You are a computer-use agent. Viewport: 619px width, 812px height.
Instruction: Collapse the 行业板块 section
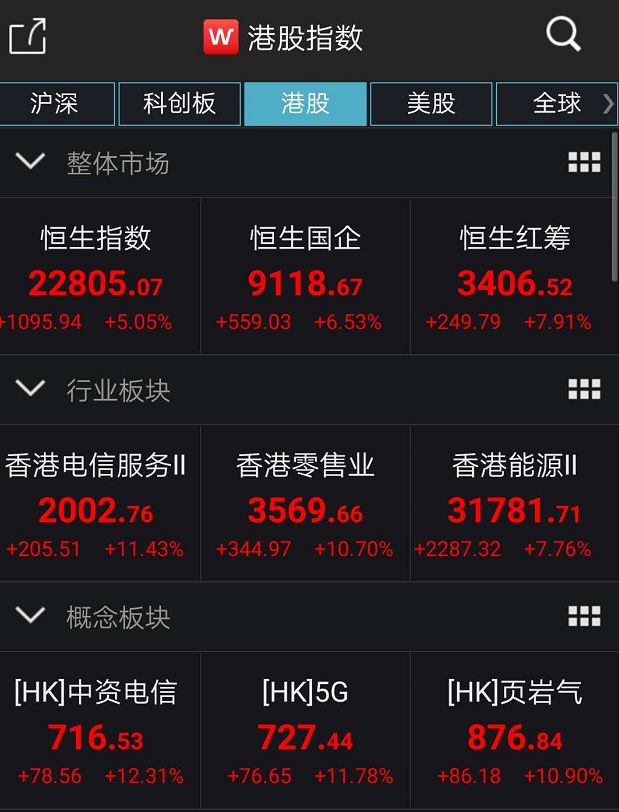coord(31,389)
